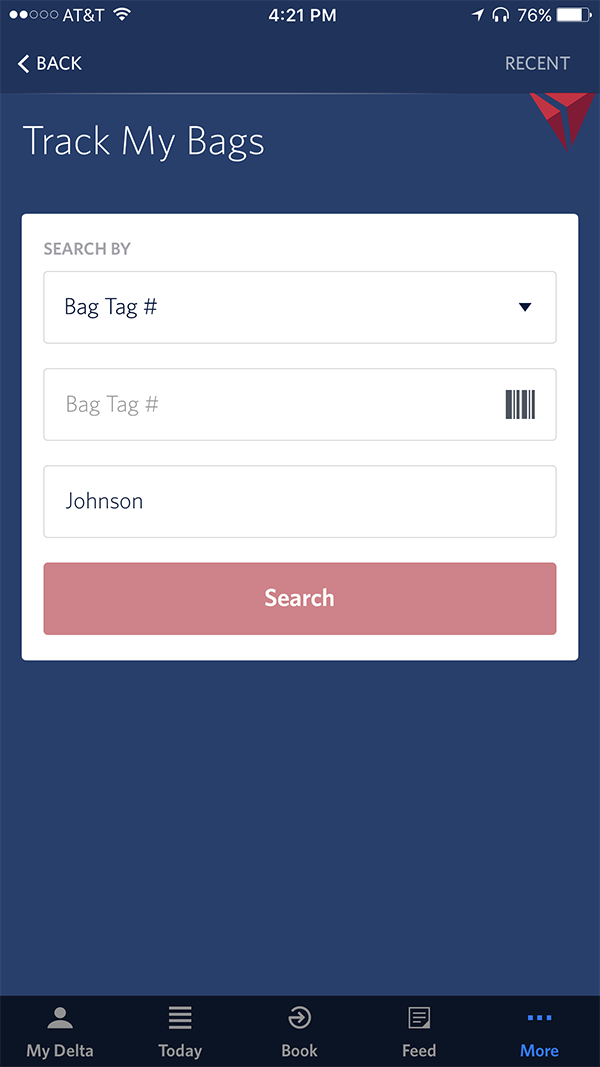This screenshot has width=600, height=1067.
Task: Go to the Book tab
Action: [x=299, y=1032]
